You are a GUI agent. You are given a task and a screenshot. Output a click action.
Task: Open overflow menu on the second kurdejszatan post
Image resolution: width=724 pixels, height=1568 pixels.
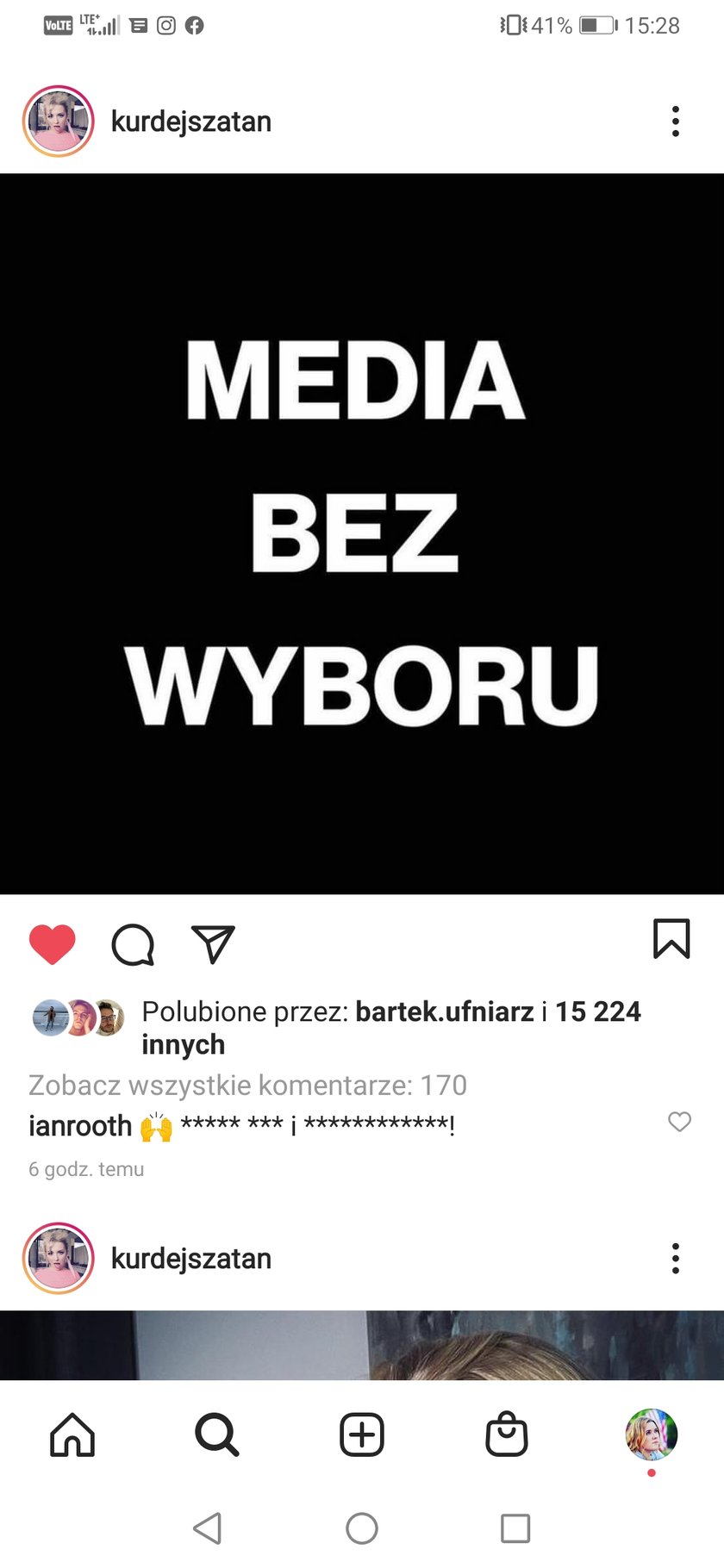coord(675,1259)
